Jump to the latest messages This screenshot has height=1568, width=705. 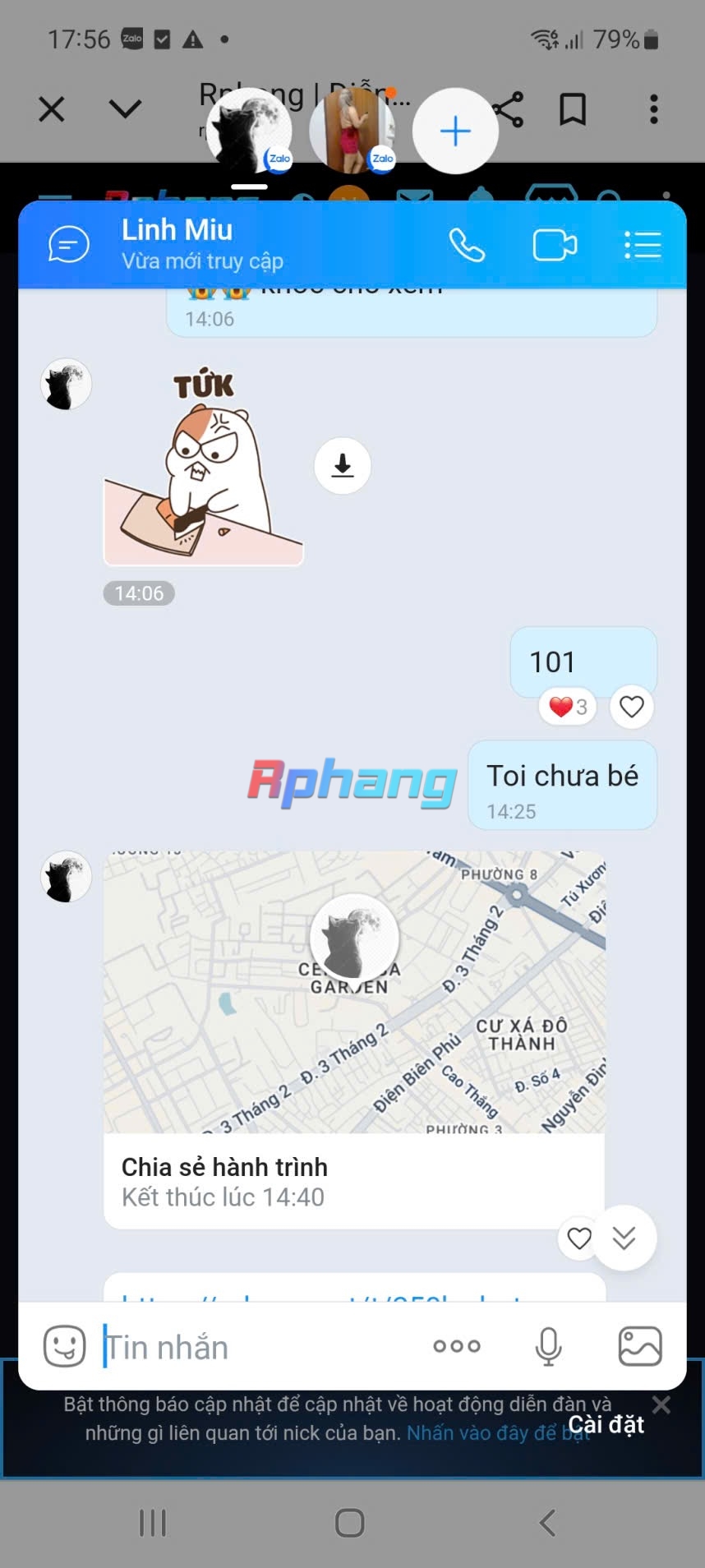(x=624, y=1238)
